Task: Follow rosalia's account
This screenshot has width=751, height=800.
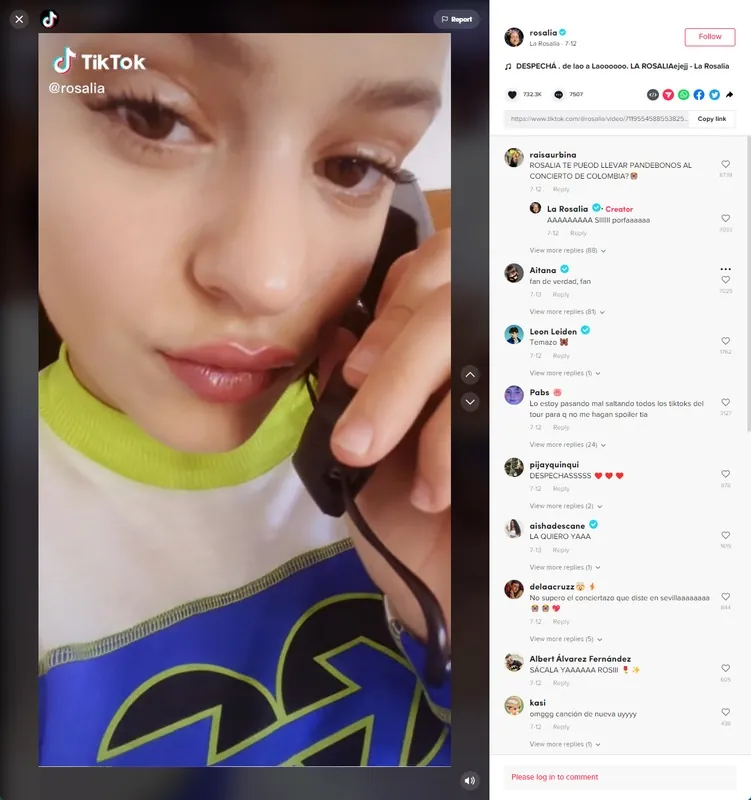Action: coord(709,37)
